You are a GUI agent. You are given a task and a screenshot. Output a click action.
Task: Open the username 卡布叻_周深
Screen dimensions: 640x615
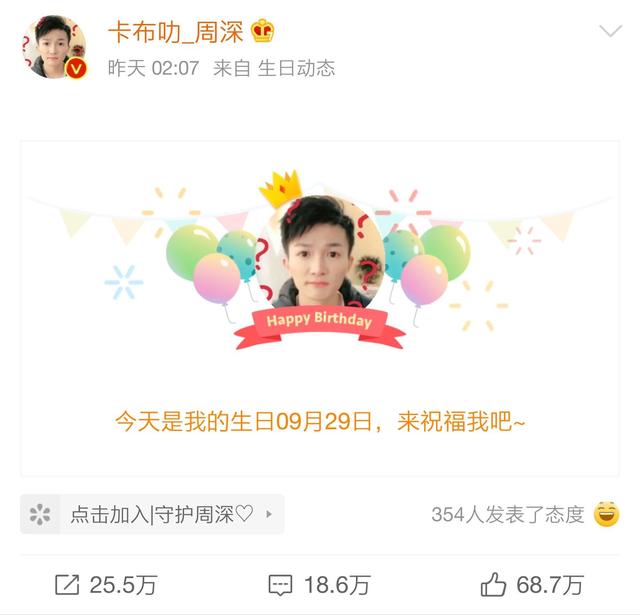(x=175, y=32)
